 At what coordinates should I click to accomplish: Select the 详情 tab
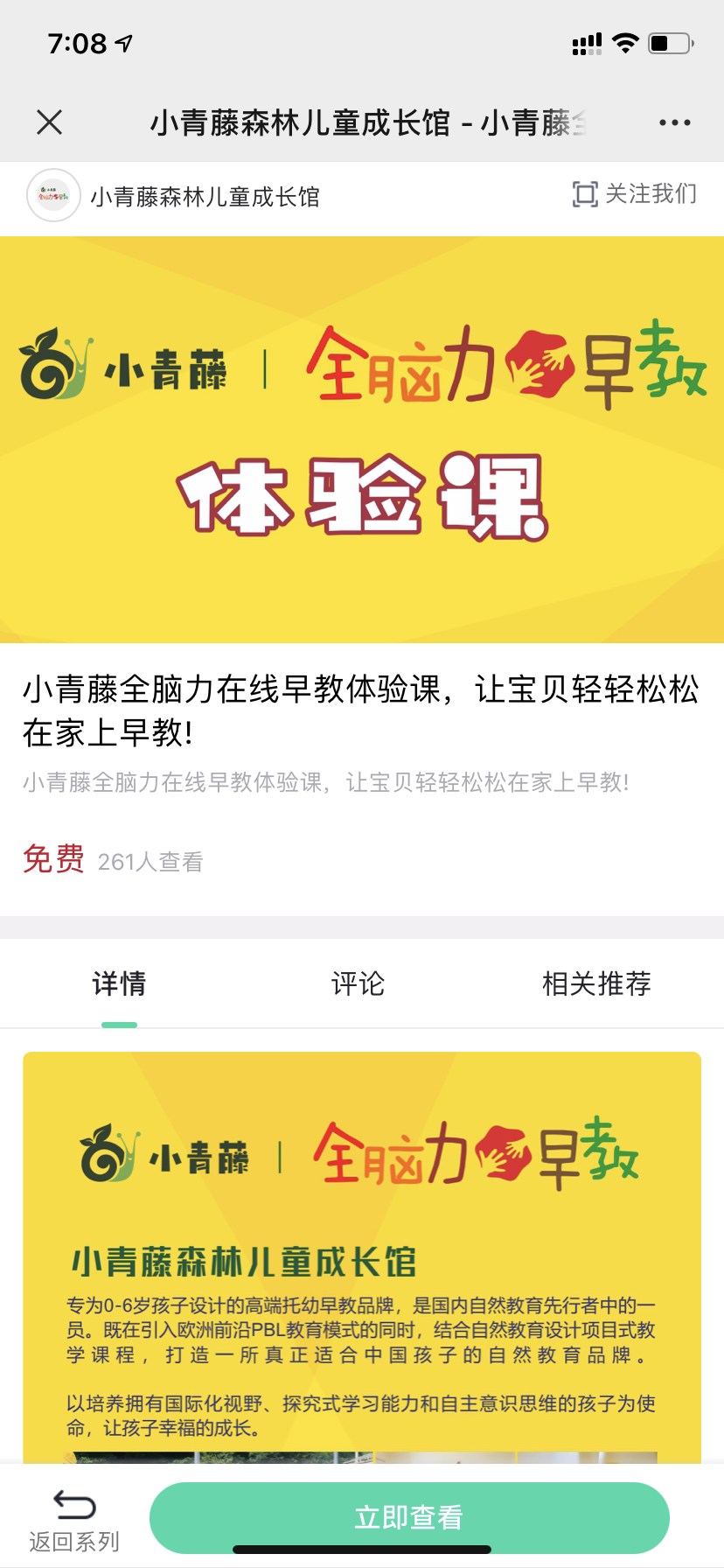tap(119, 983)
